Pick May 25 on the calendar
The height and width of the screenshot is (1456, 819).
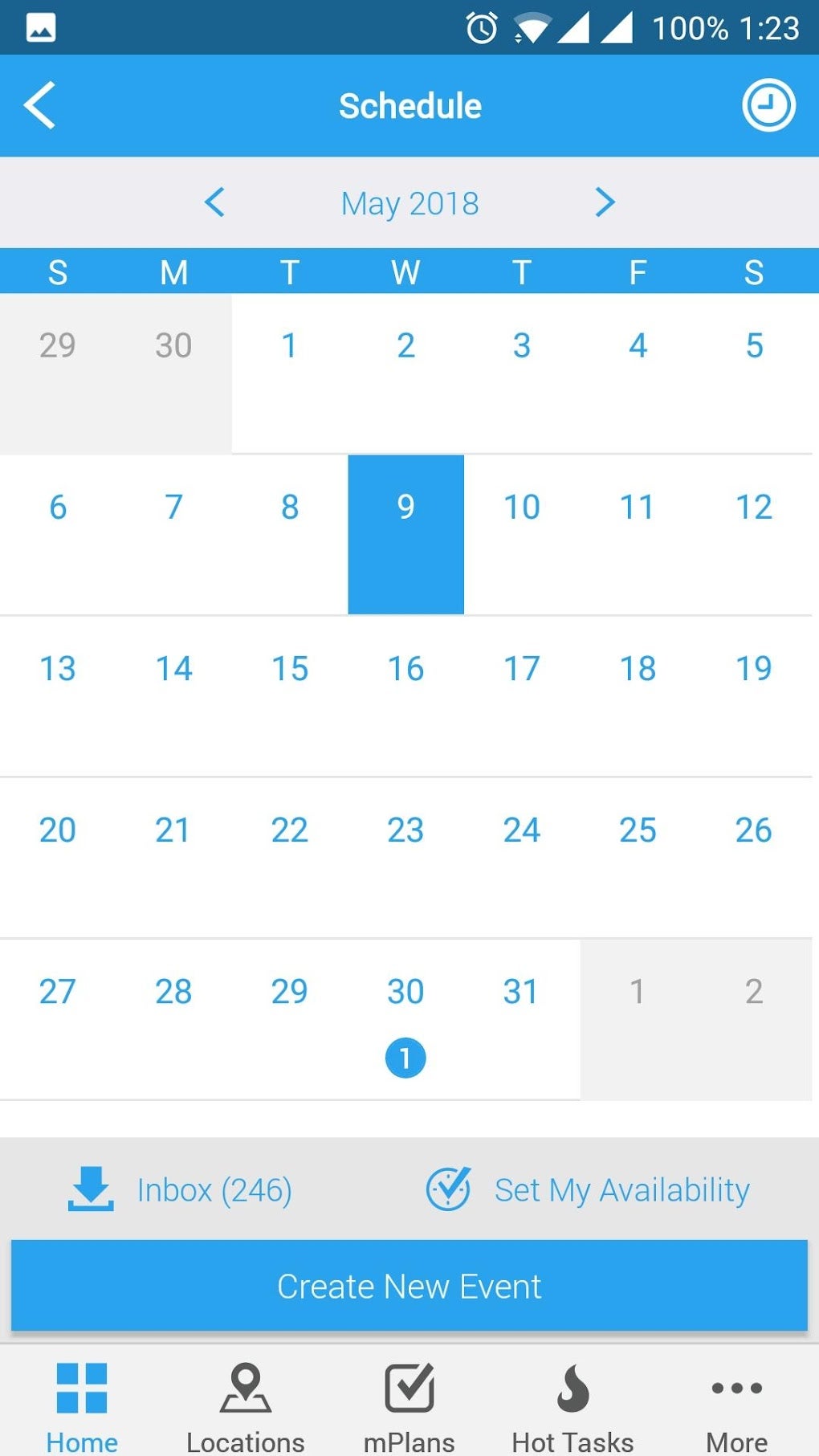tap(638, 858)
